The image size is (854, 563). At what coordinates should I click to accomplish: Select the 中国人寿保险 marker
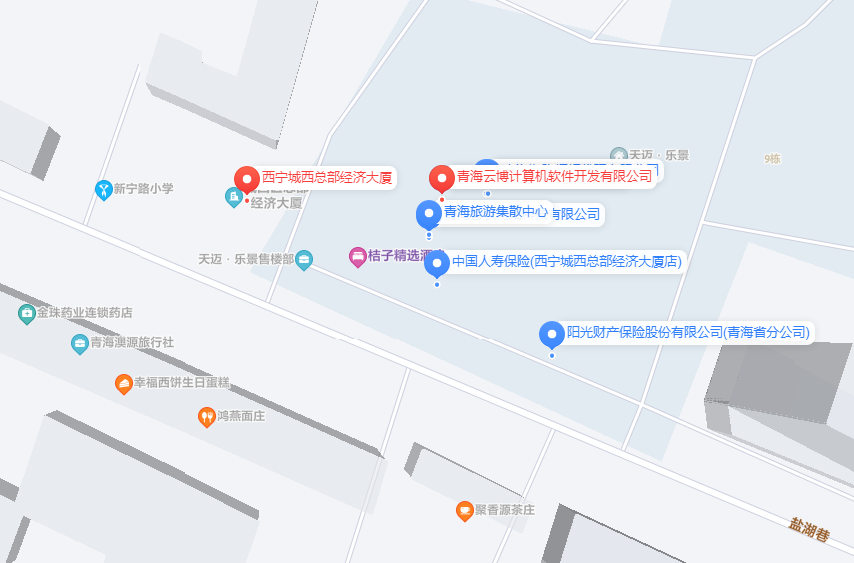437,263
